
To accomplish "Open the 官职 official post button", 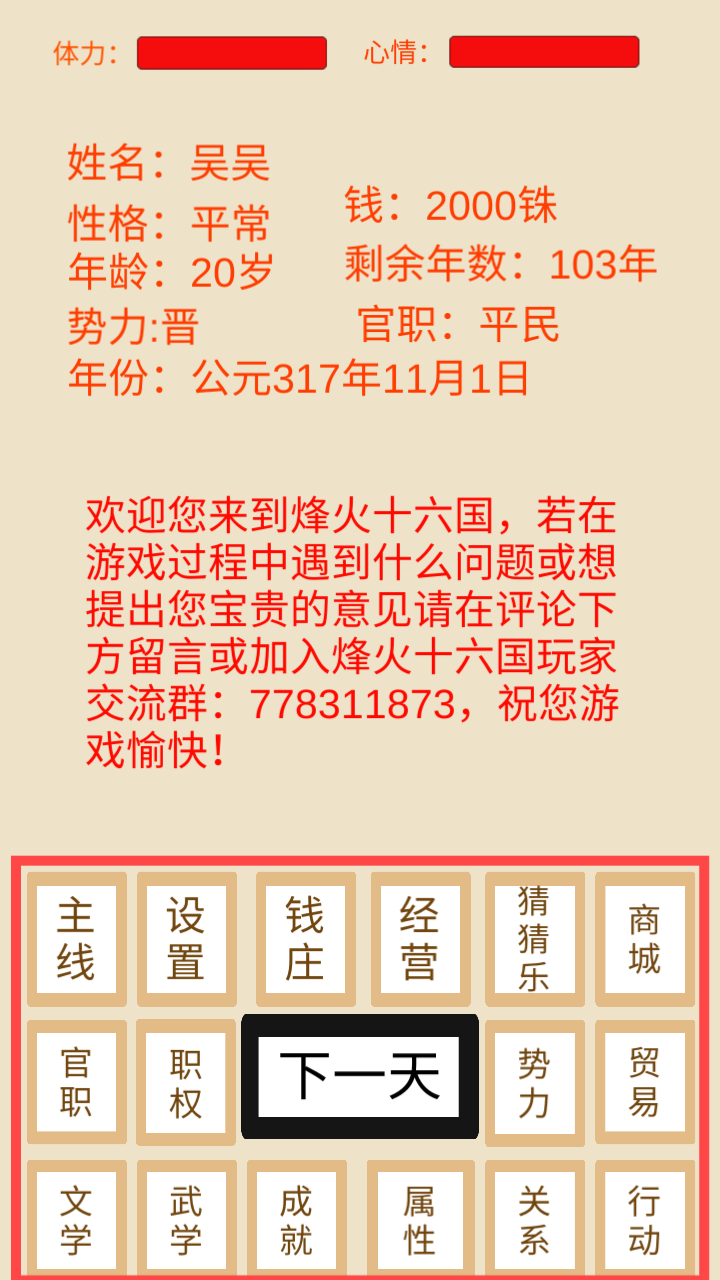I will (x=76, y=1081).
